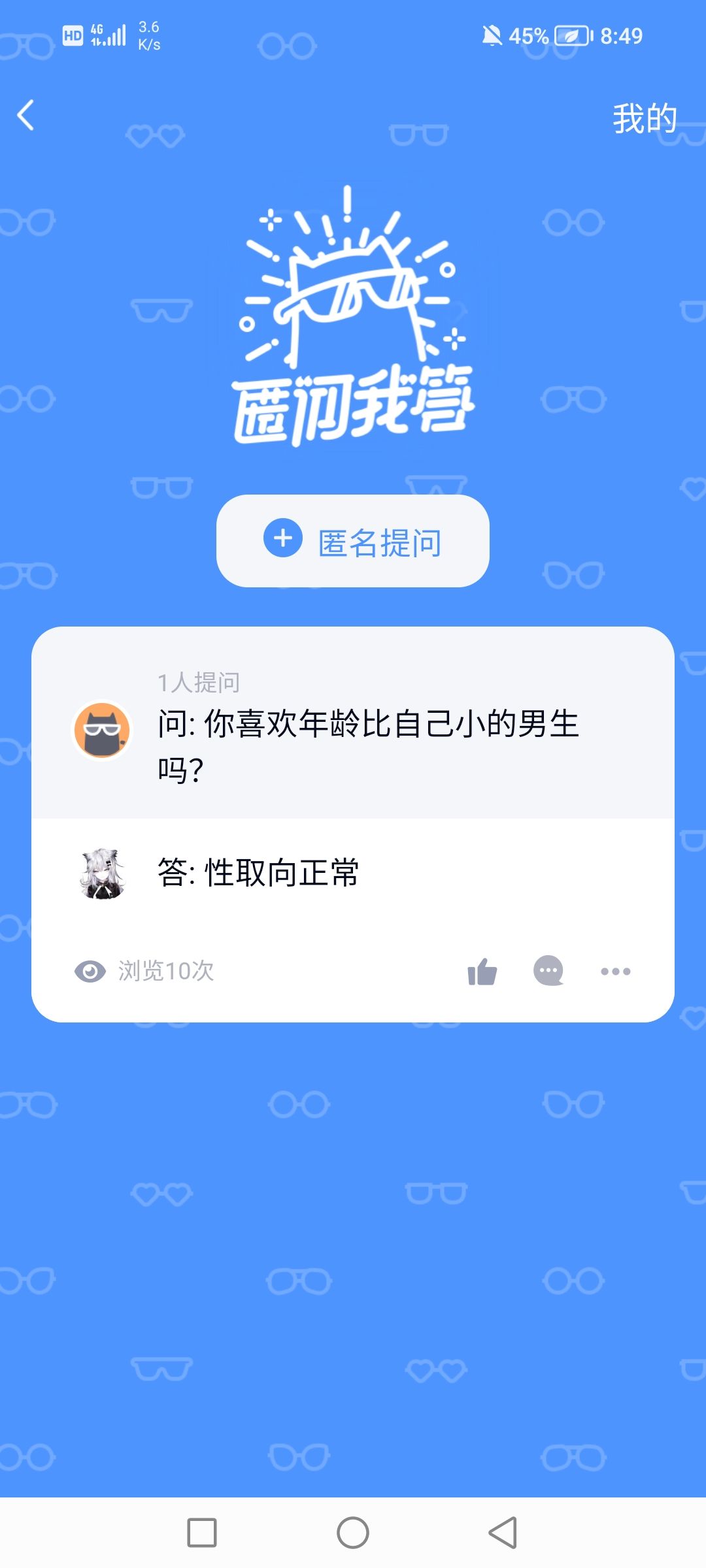706x1568 pixels.
Task: Like the answer with the thumbs up icon
Action: pos(482,972)
